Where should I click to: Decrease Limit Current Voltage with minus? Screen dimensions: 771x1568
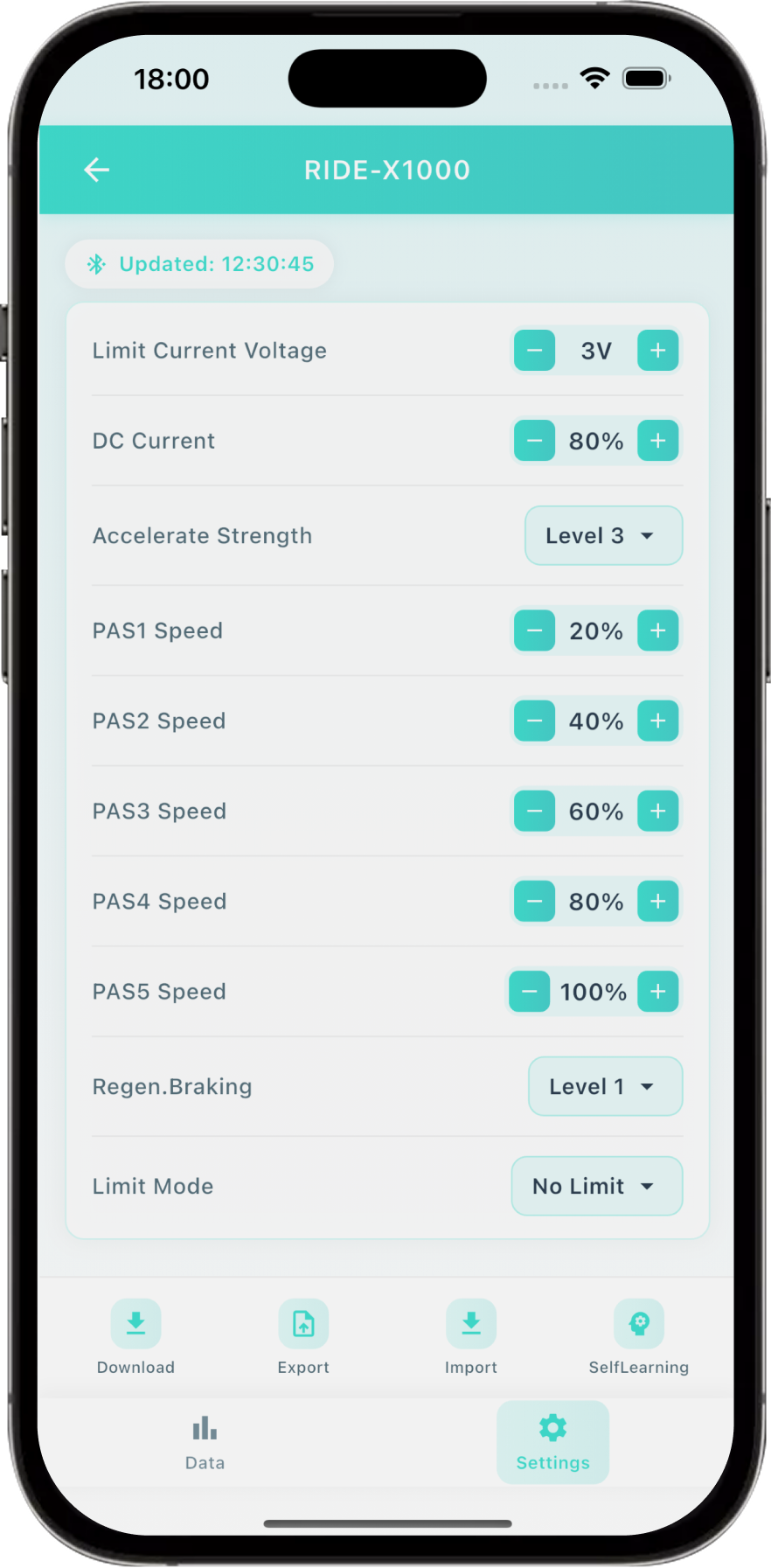tap(534, 351)
